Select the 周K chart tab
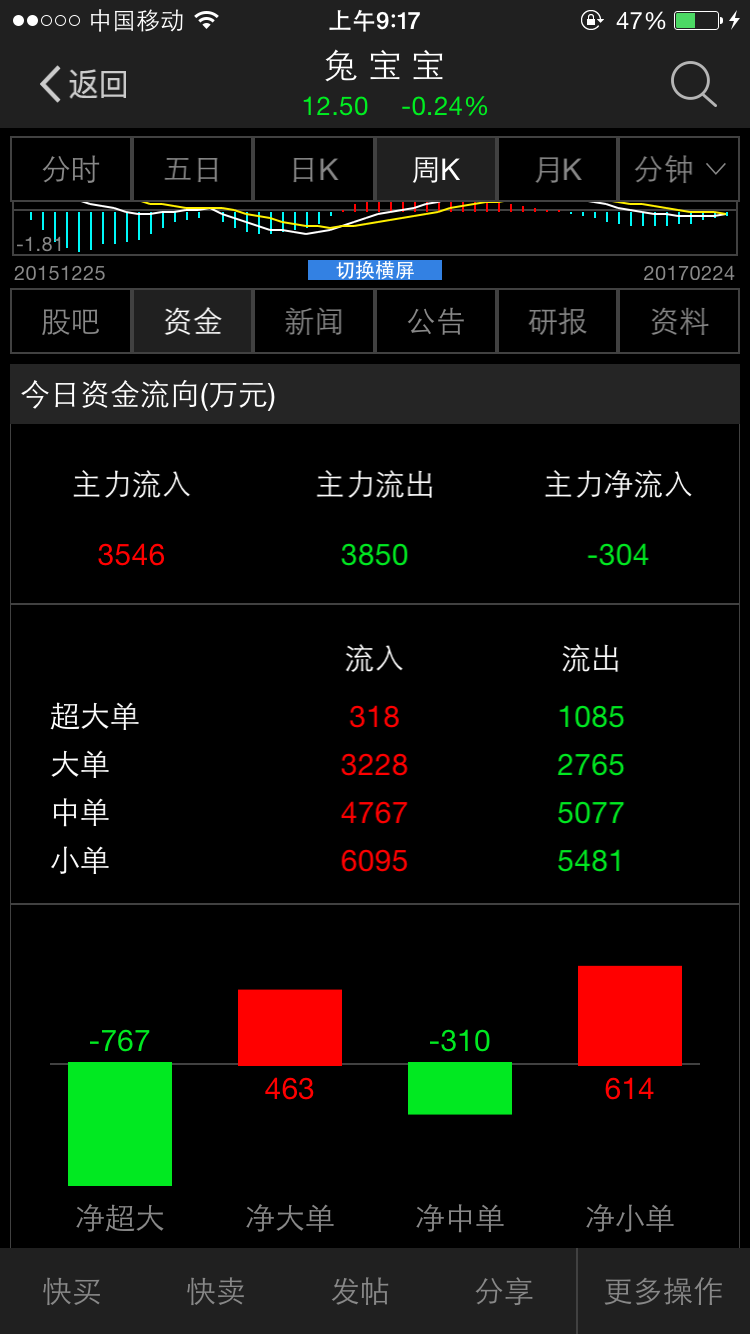 click(436, 170)
